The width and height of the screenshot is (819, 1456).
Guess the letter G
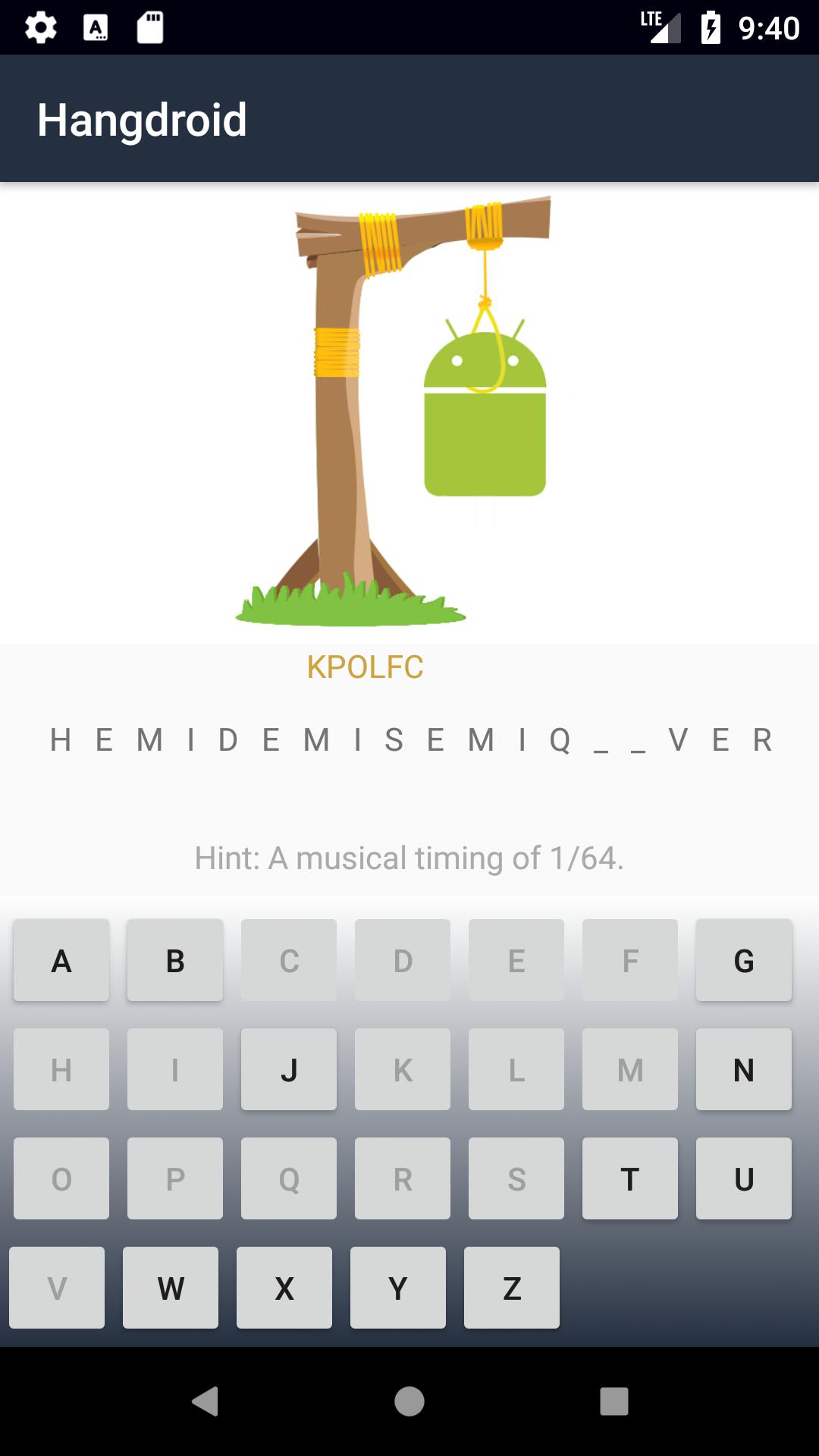(x=743, y=961)
